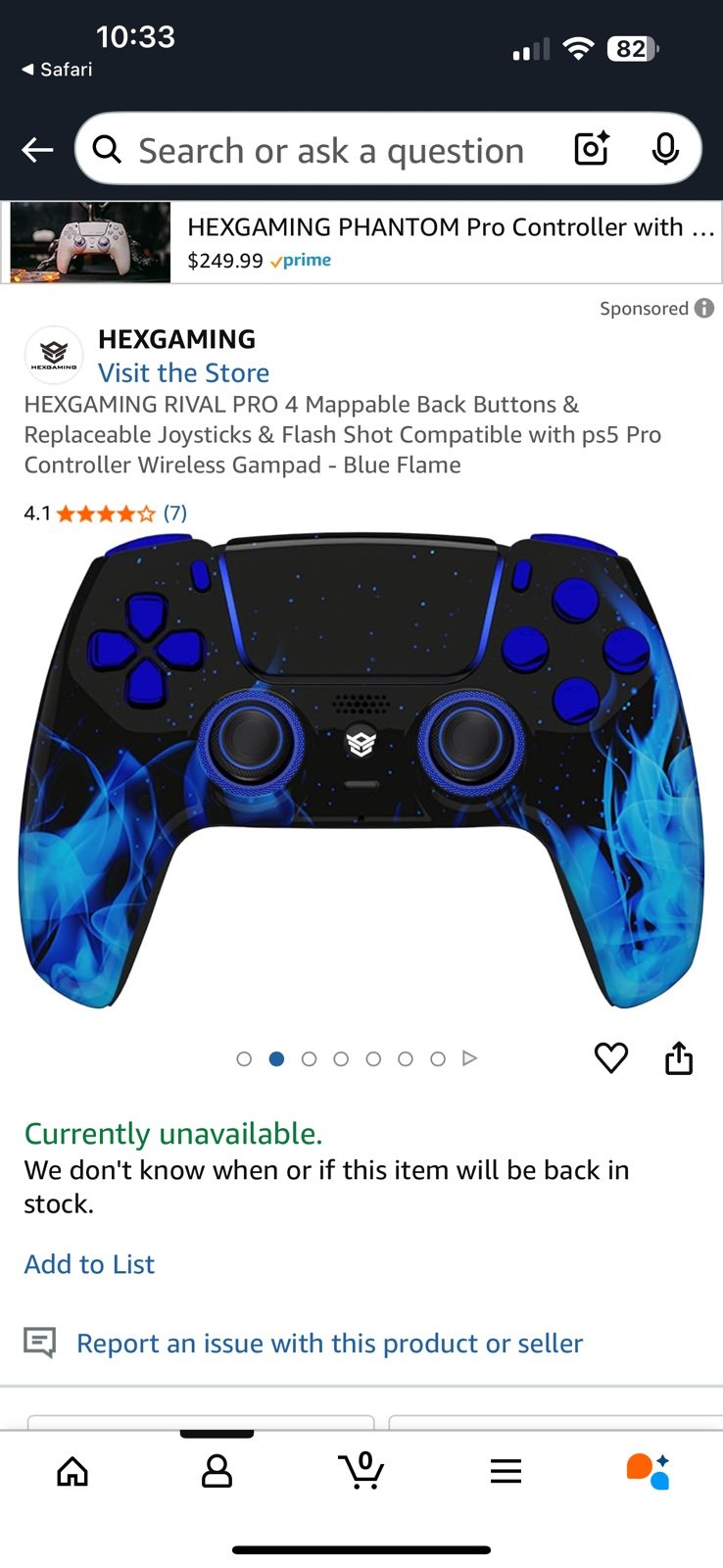Visit the Store link for HEXGAMING
Viewport: 723px width, 1568px height.
point(183,373)
